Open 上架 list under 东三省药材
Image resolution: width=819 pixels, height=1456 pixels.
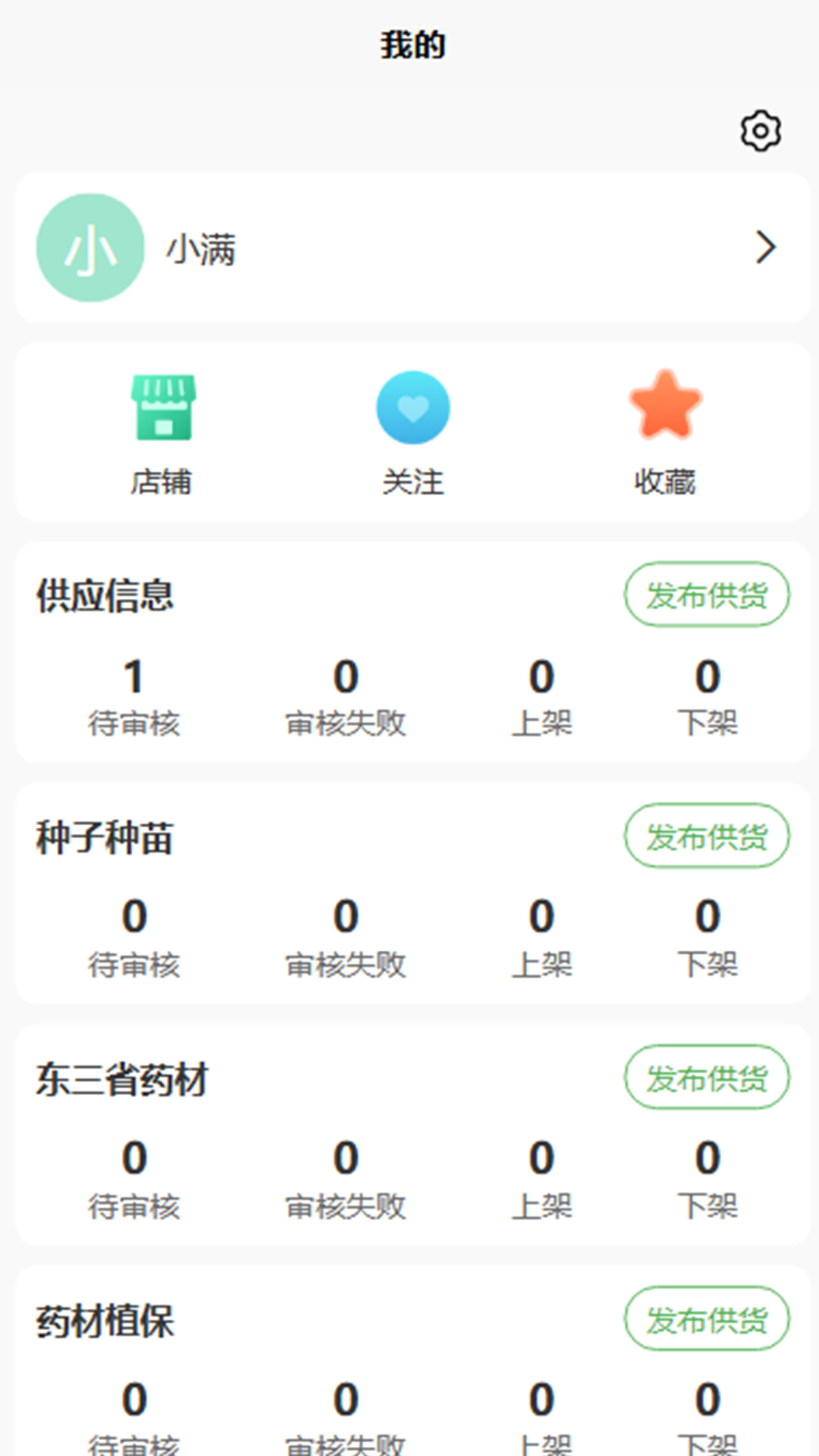(541, 1178)
